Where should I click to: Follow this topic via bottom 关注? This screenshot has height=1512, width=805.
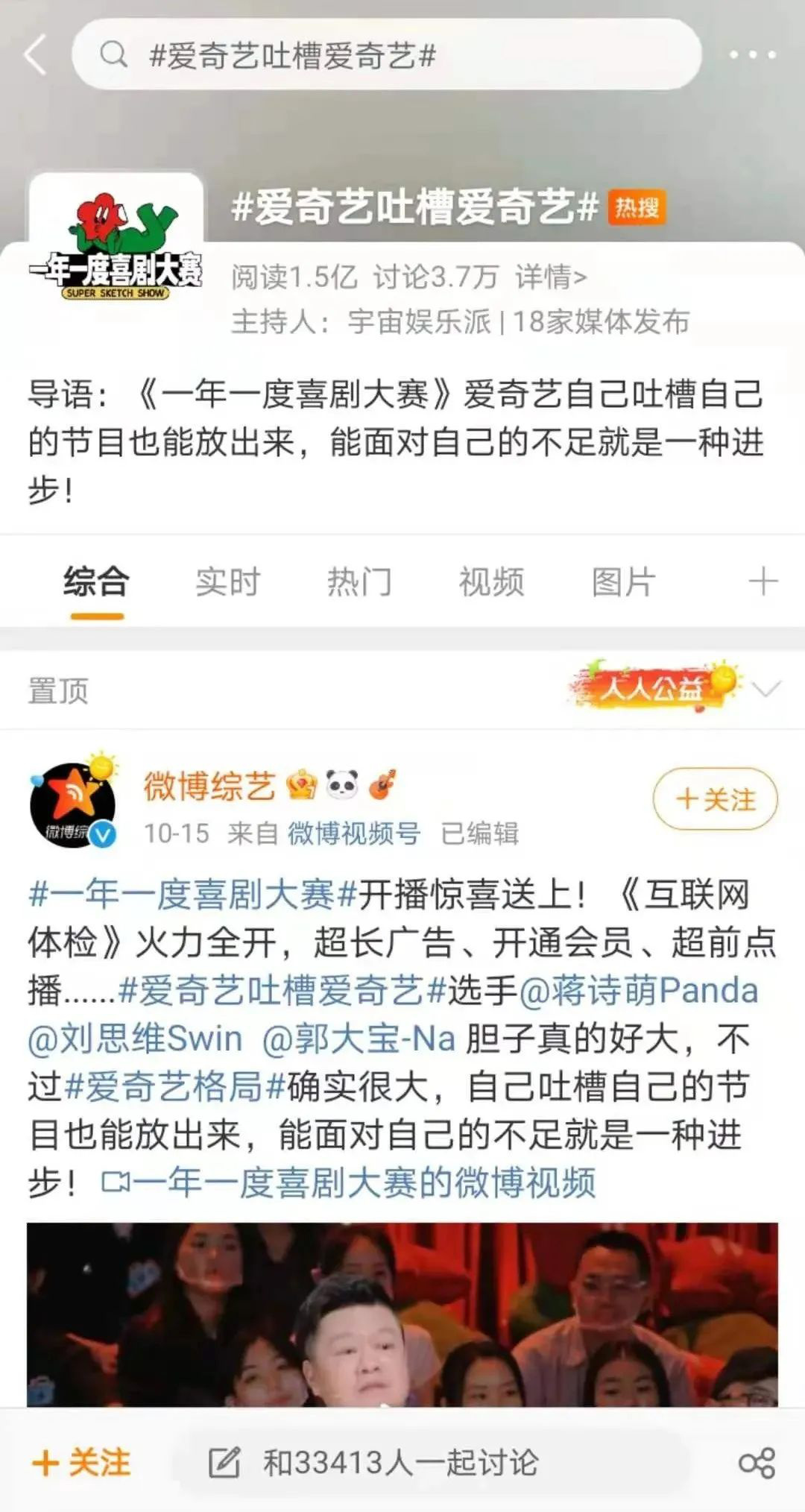point(80,1463)
